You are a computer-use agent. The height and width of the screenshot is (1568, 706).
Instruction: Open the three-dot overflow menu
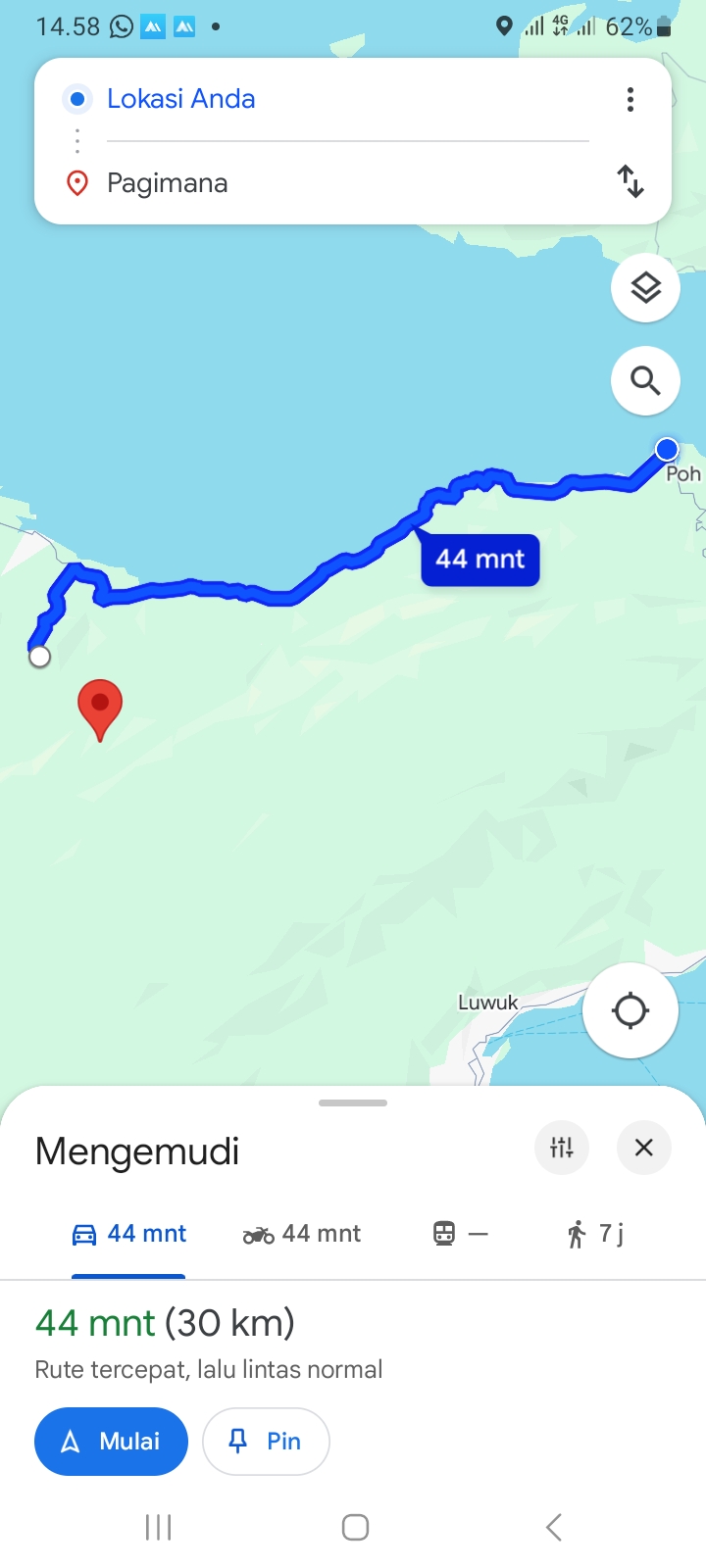[x=630, y=99]
